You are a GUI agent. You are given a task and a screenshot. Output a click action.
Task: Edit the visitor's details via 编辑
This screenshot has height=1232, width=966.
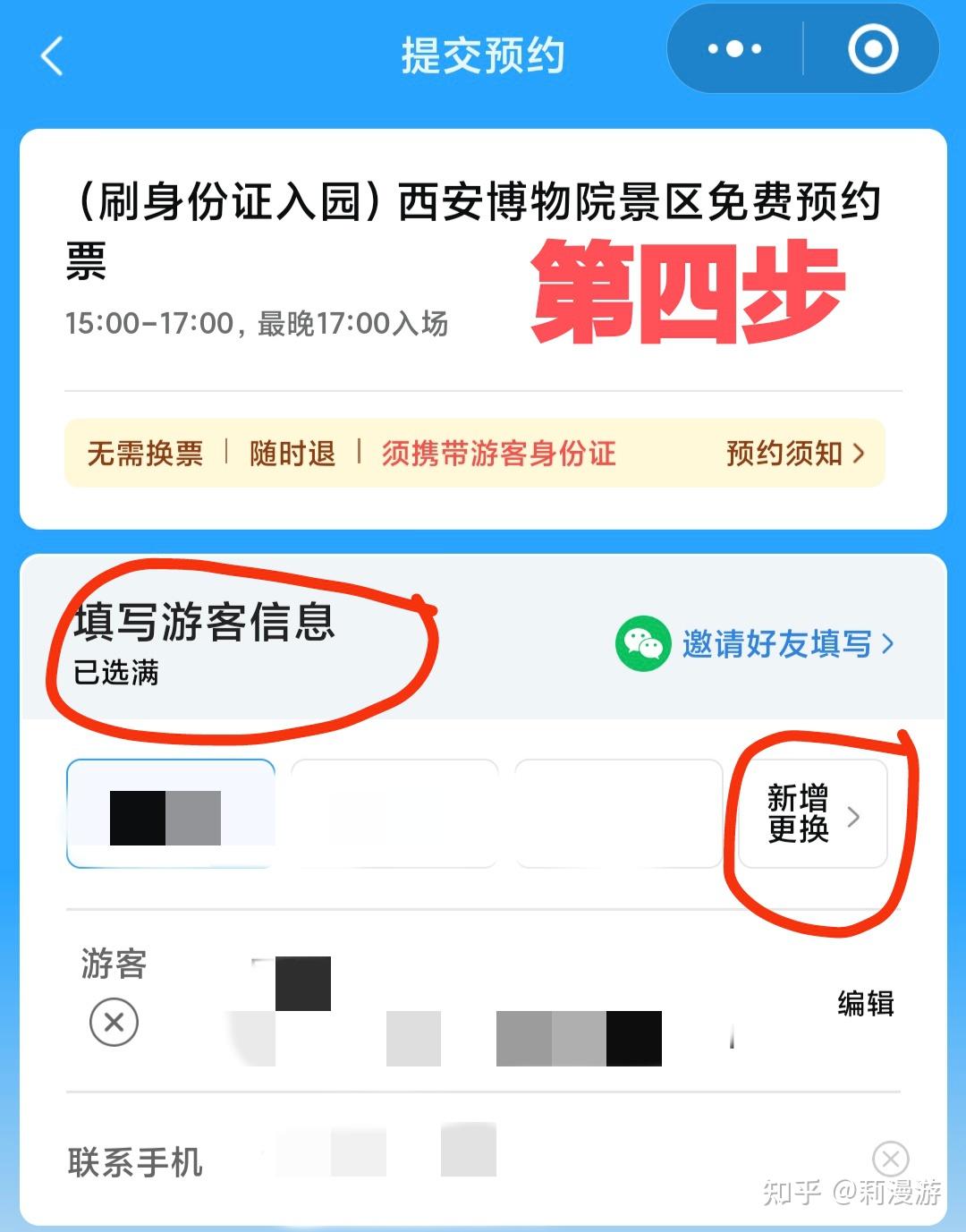[864, 1003]
